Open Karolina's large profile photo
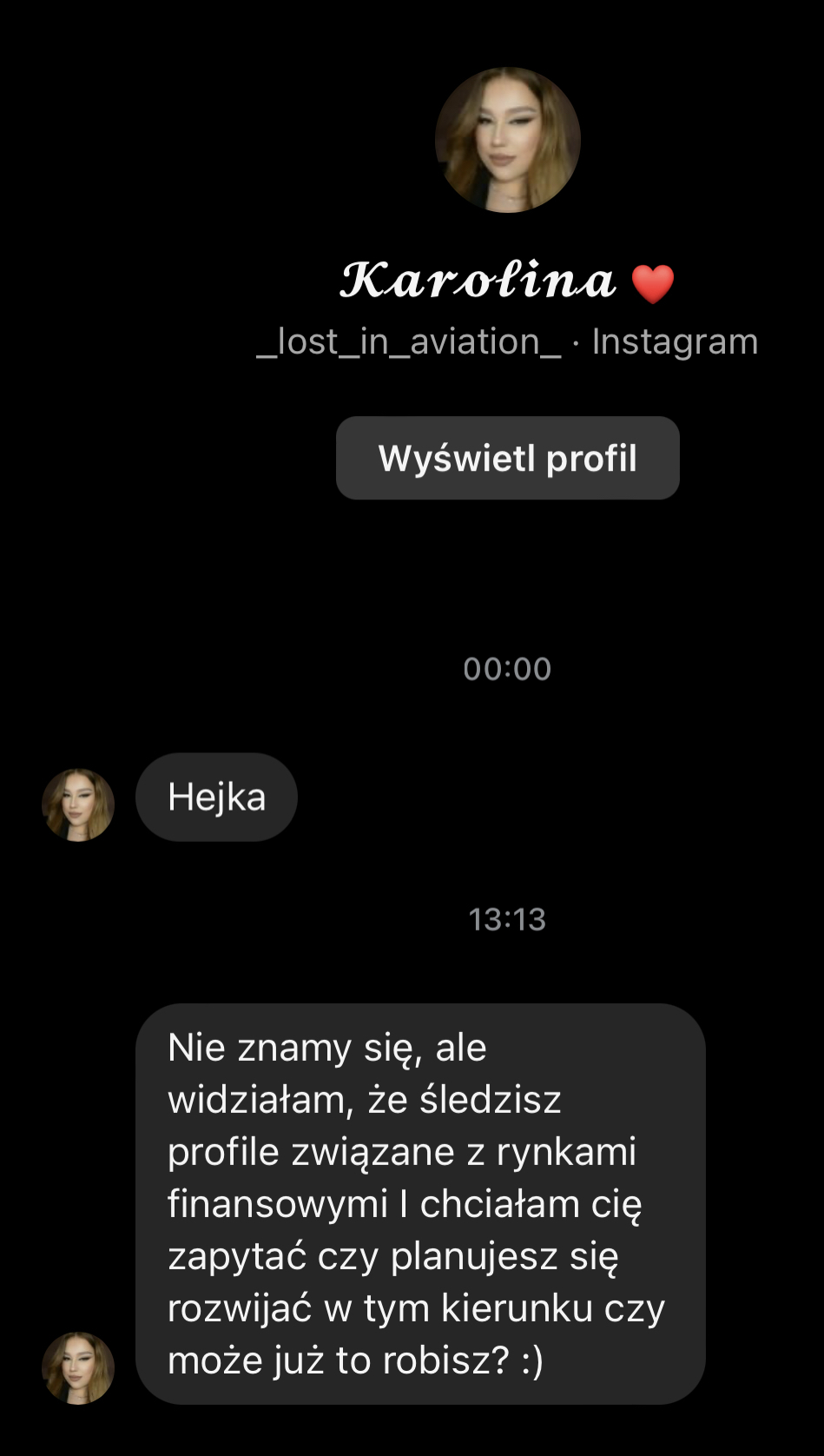The image size is (824, 1456). 507,141
